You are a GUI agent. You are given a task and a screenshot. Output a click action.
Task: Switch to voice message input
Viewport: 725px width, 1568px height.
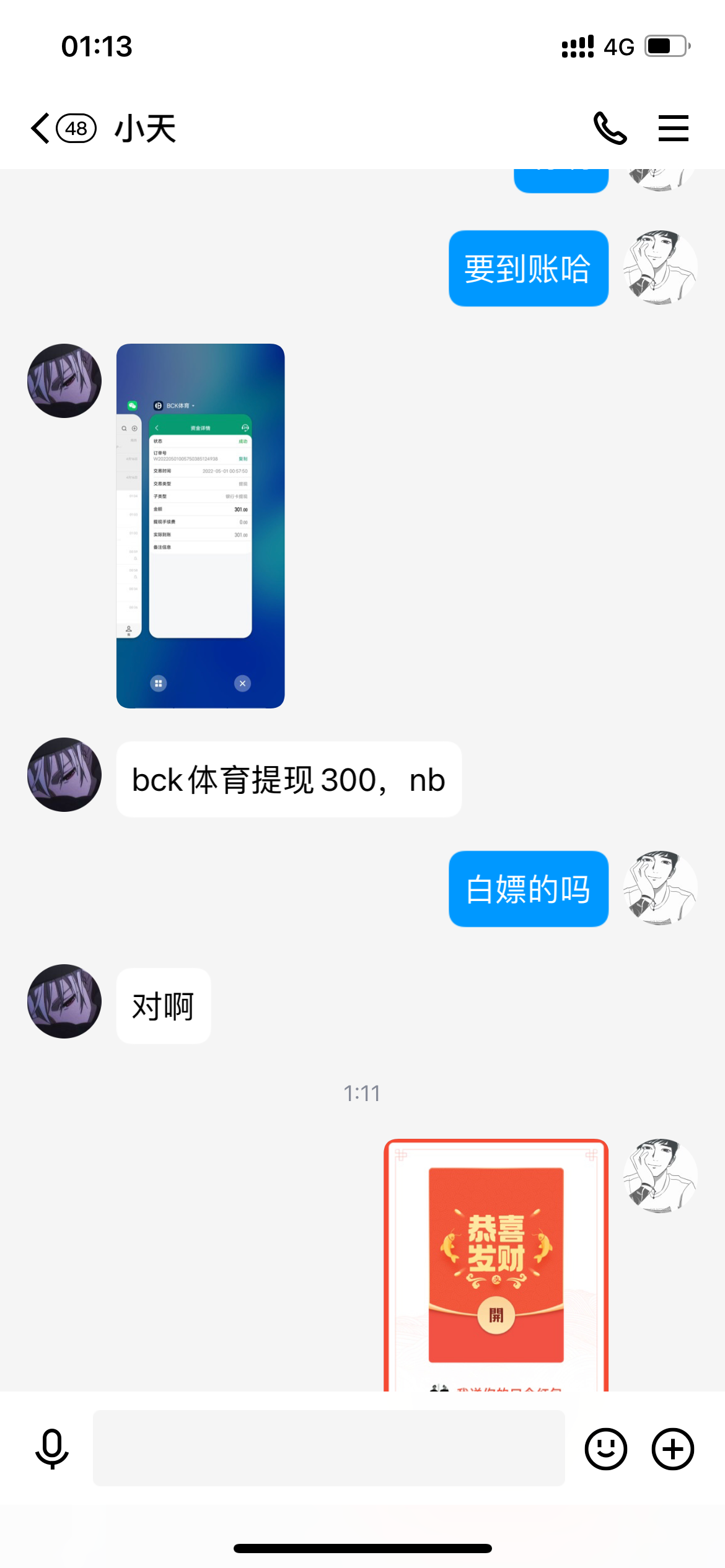tap(52, 1448)
